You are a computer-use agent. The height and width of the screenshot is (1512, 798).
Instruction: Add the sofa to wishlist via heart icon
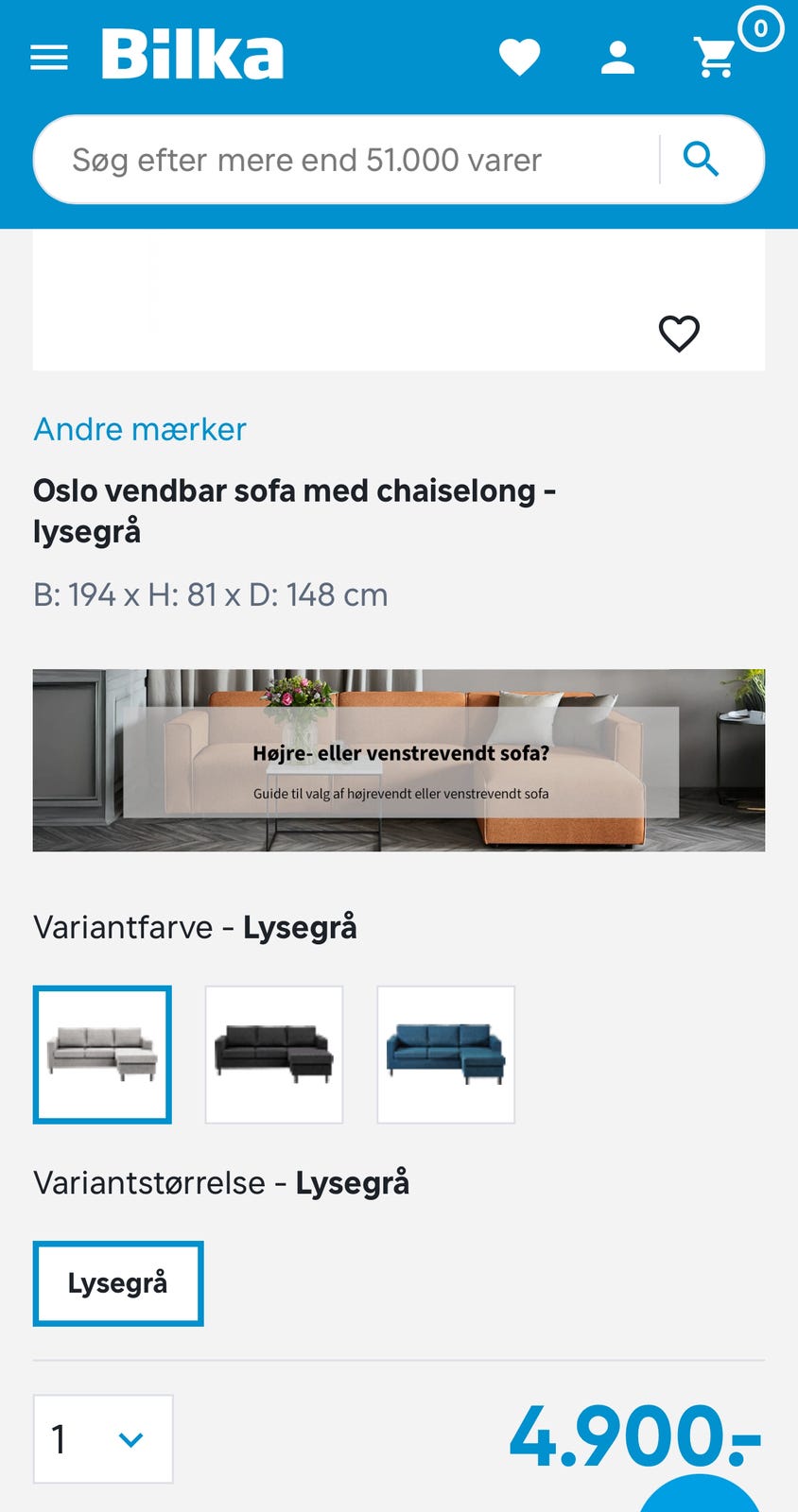679,333
